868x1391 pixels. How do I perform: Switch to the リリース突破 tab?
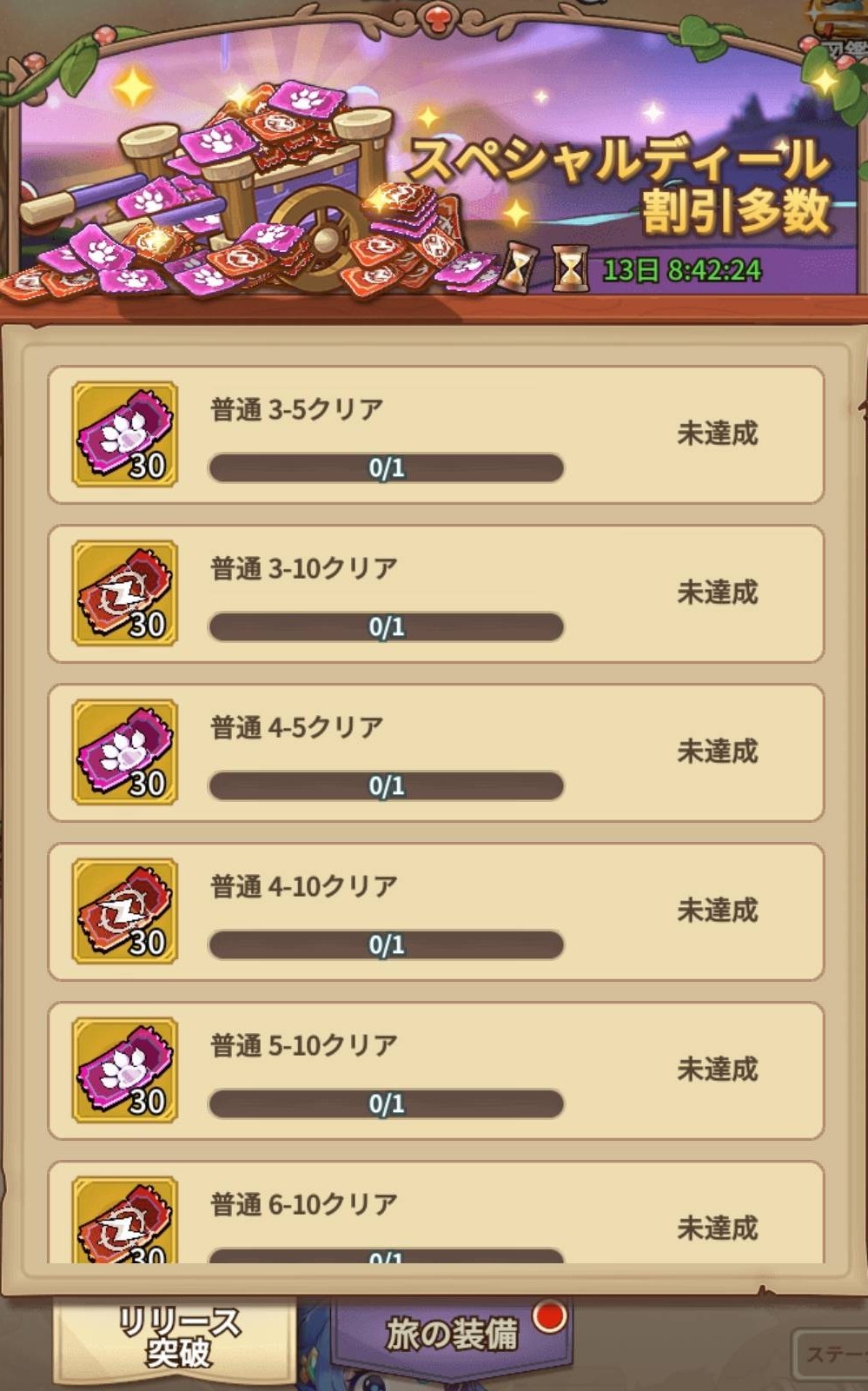[x=177, y=1338]
